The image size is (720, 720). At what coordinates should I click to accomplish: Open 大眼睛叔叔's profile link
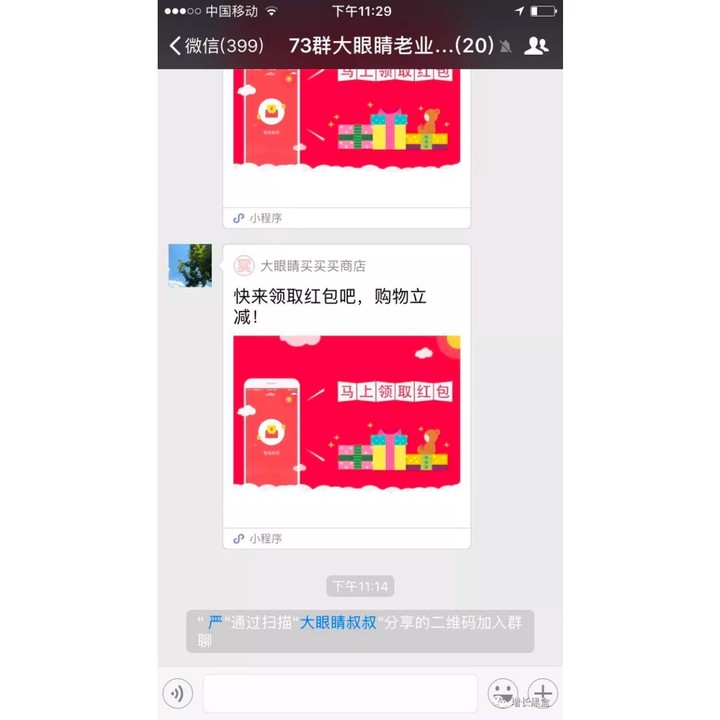pos(338,622)
